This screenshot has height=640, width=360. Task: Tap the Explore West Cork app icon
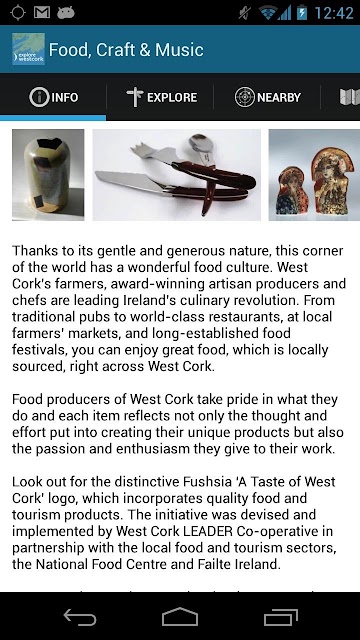(x=28, y=49)
